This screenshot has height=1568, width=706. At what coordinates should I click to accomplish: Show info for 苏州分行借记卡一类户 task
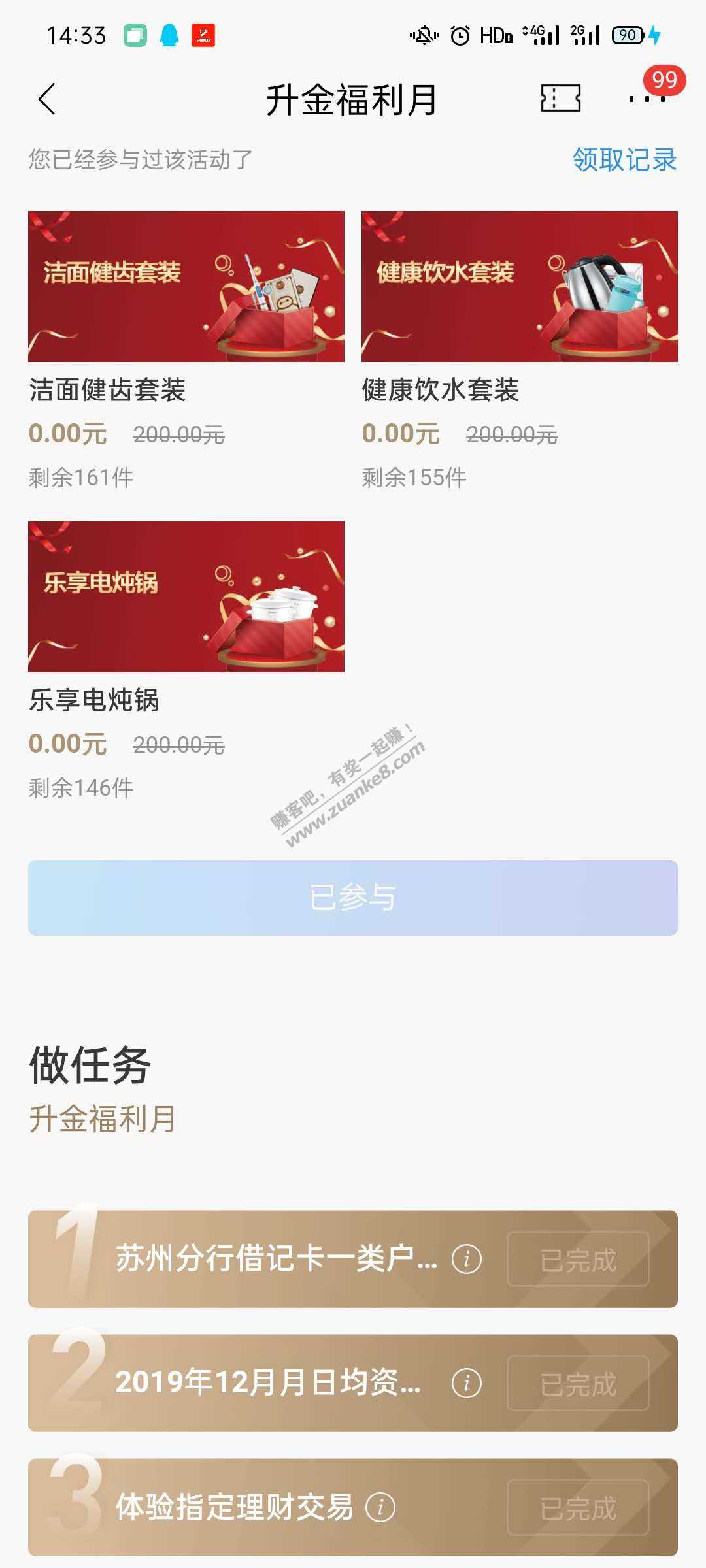(467, 1258)
